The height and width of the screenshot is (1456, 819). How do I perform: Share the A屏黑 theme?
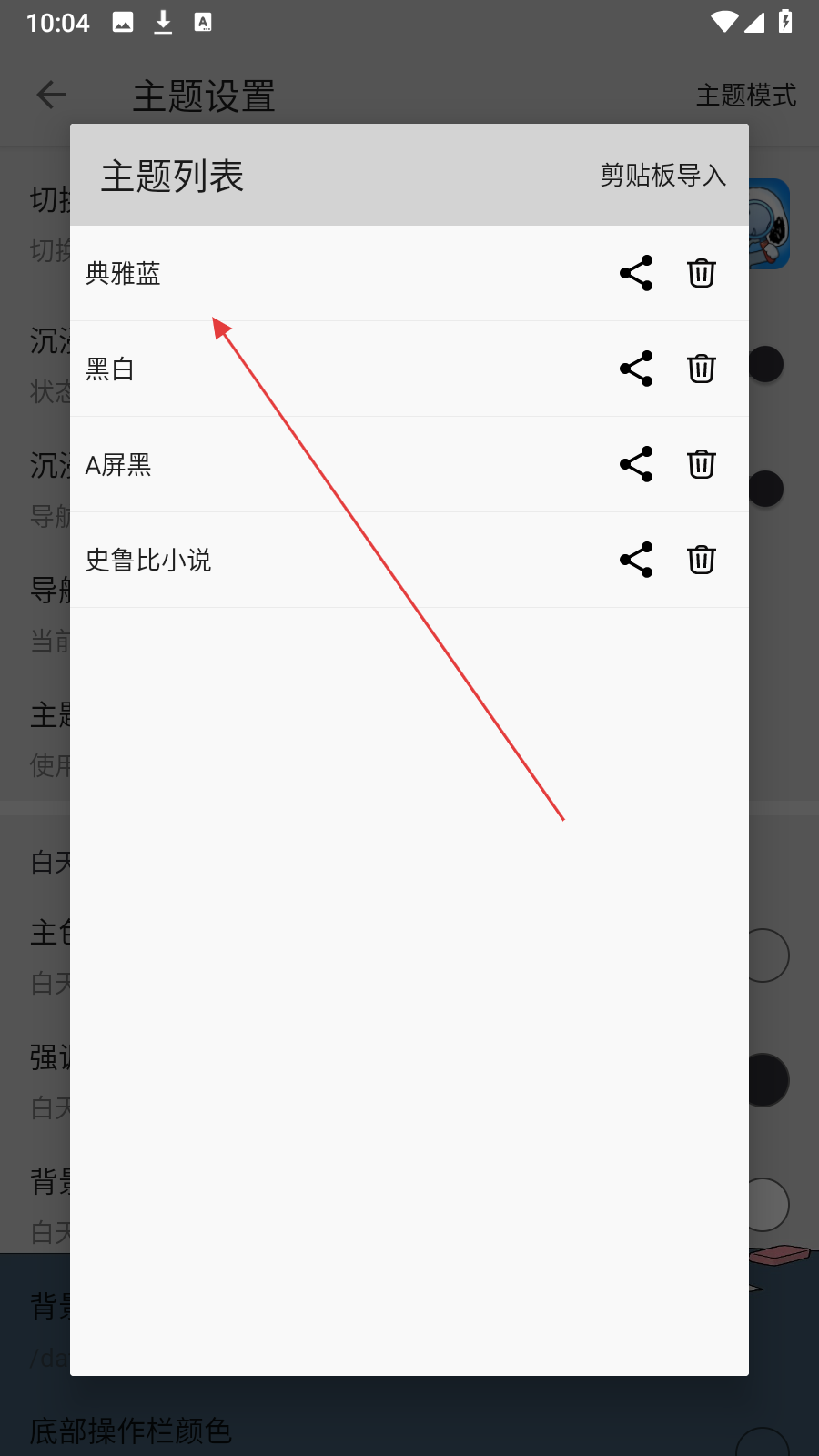point(636,464)
